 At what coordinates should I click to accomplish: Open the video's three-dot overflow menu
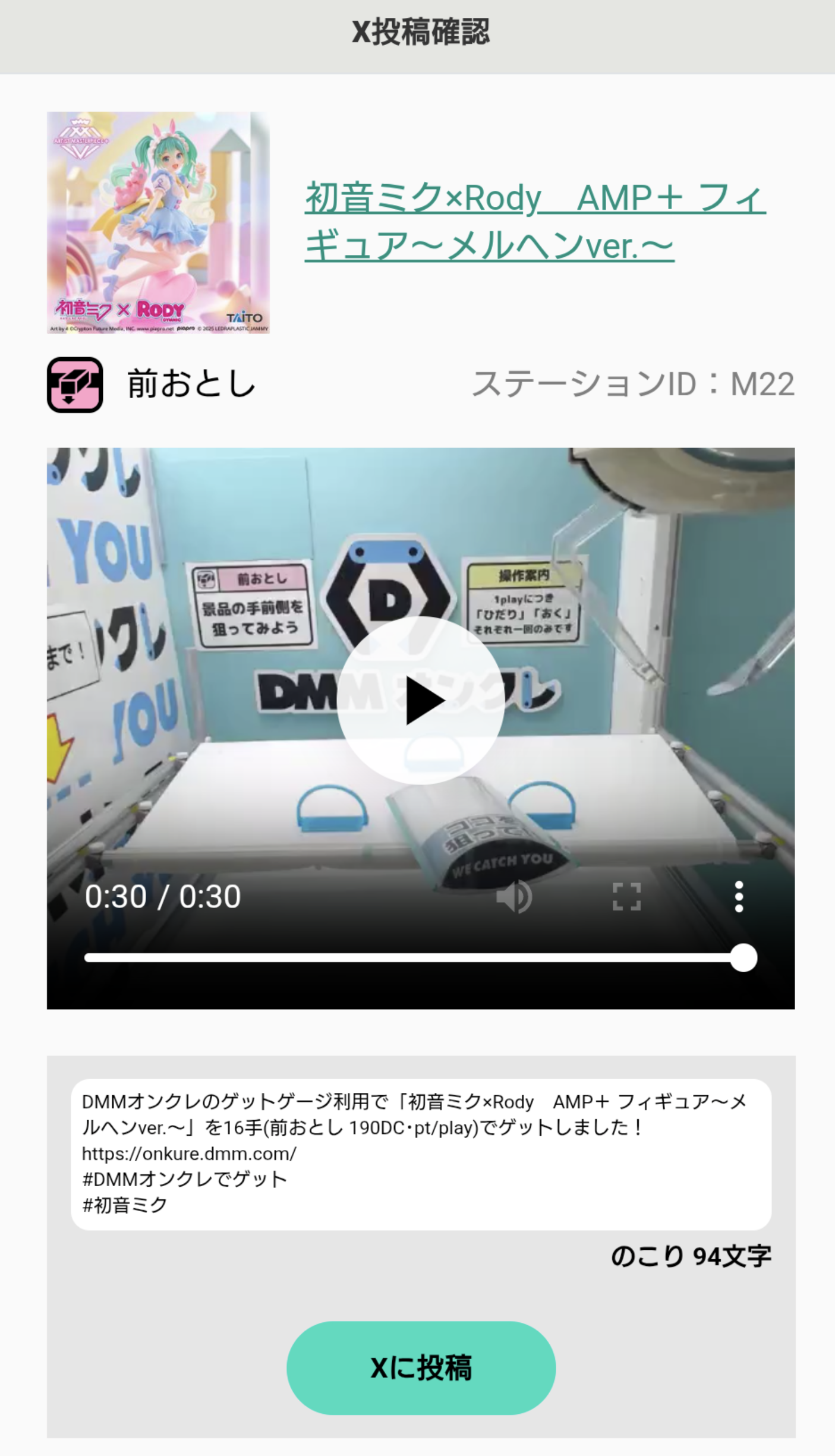(x=739, y=897)
